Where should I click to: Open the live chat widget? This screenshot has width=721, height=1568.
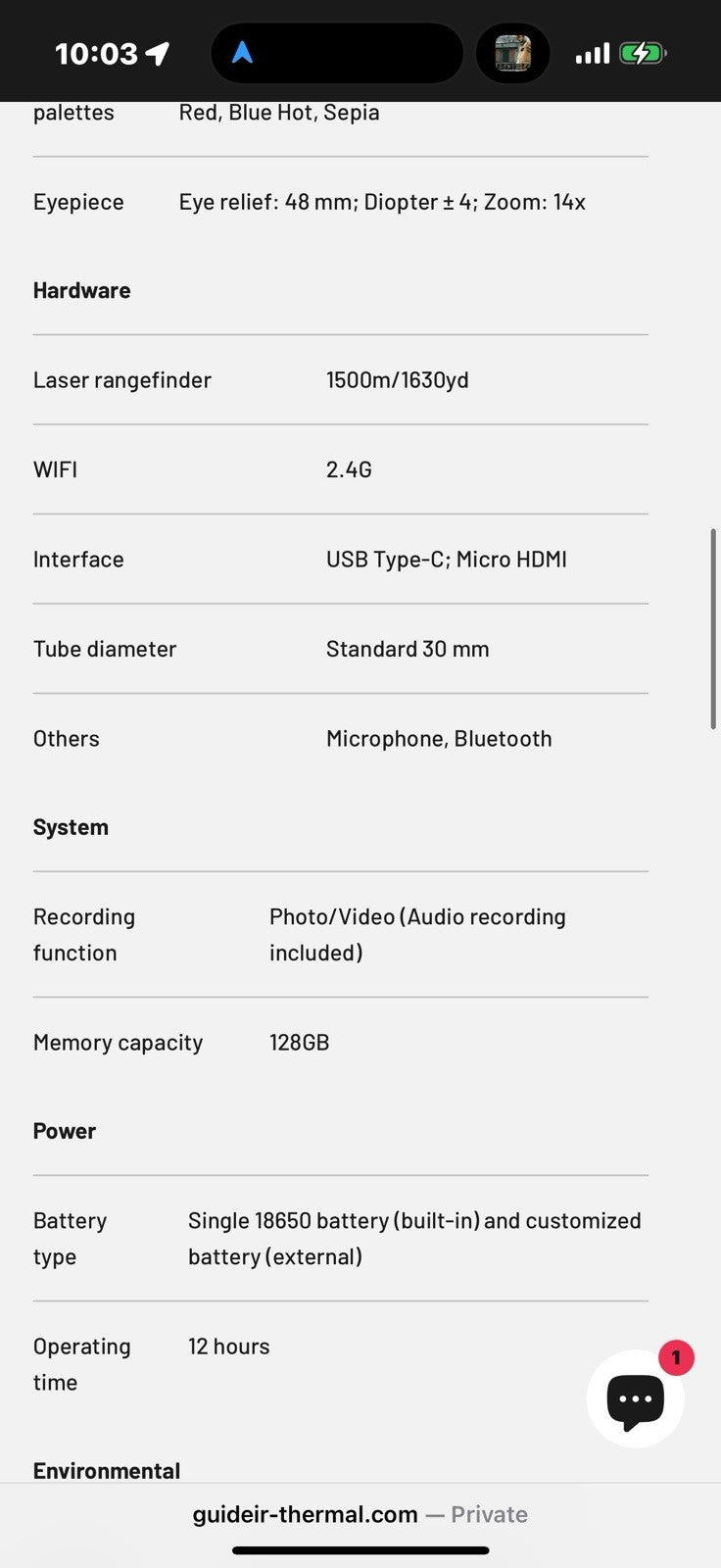(x=635, y=1398)
